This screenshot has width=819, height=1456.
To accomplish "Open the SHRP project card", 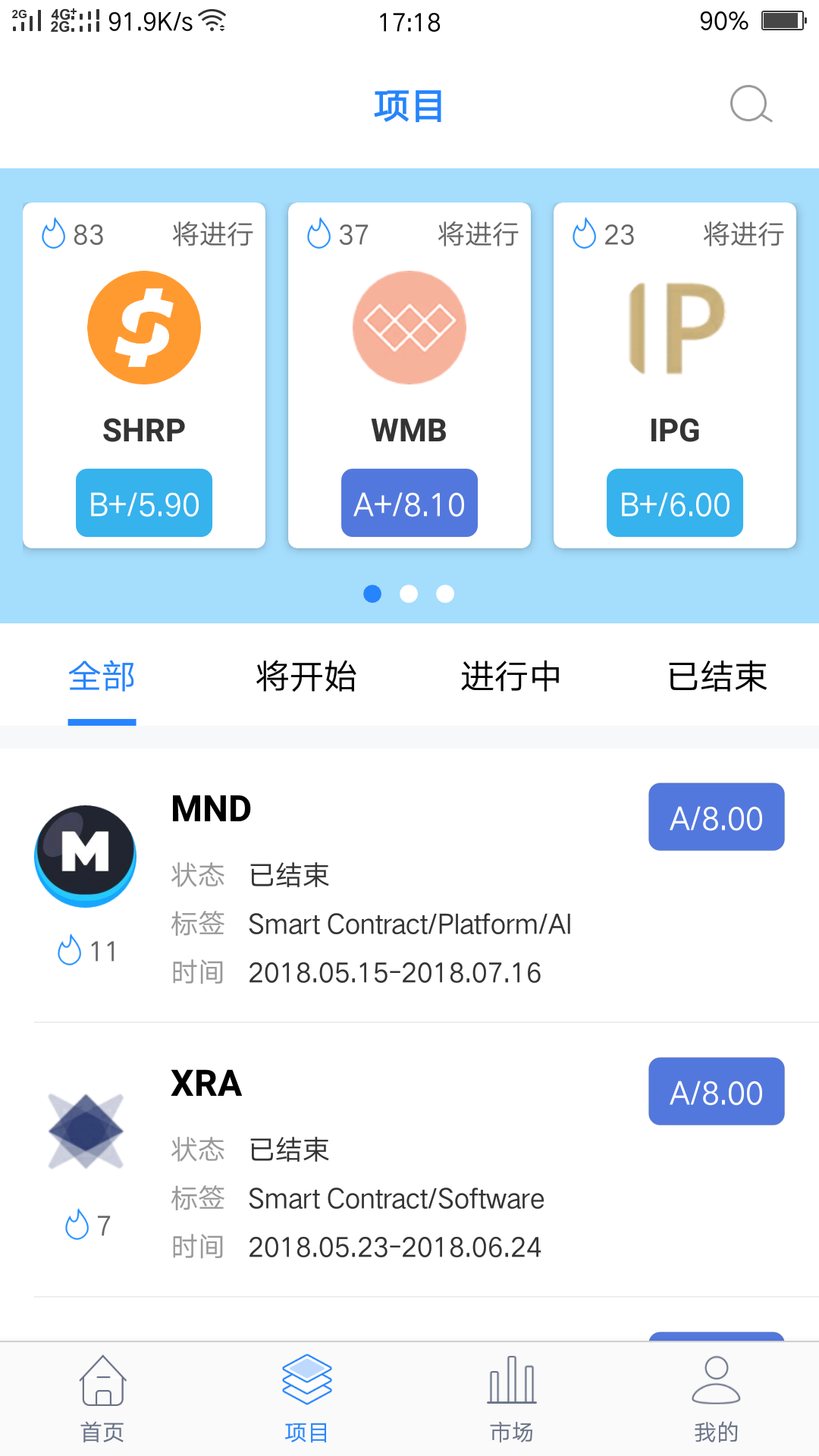I will pos(144,375).
